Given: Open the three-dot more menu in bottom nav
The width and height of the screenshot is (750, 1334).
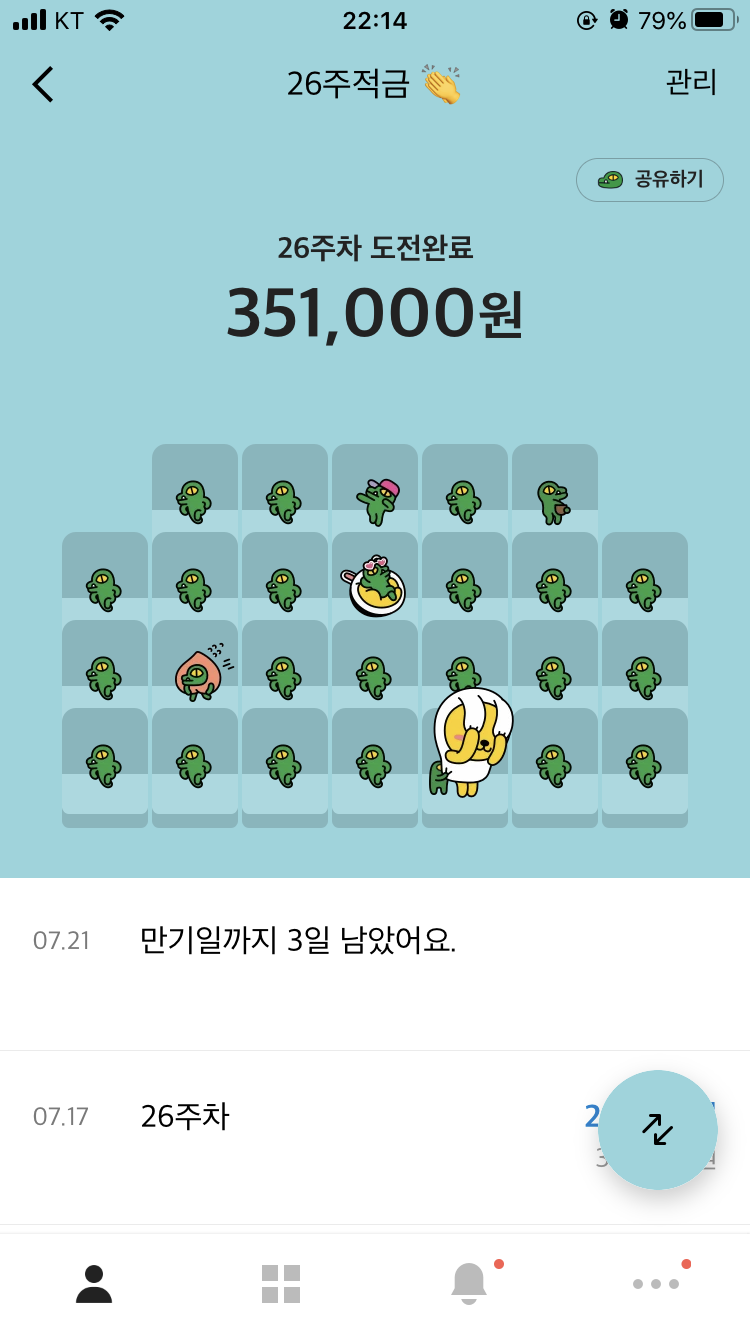Looking at the screenshot, I should coord(656,1283).
